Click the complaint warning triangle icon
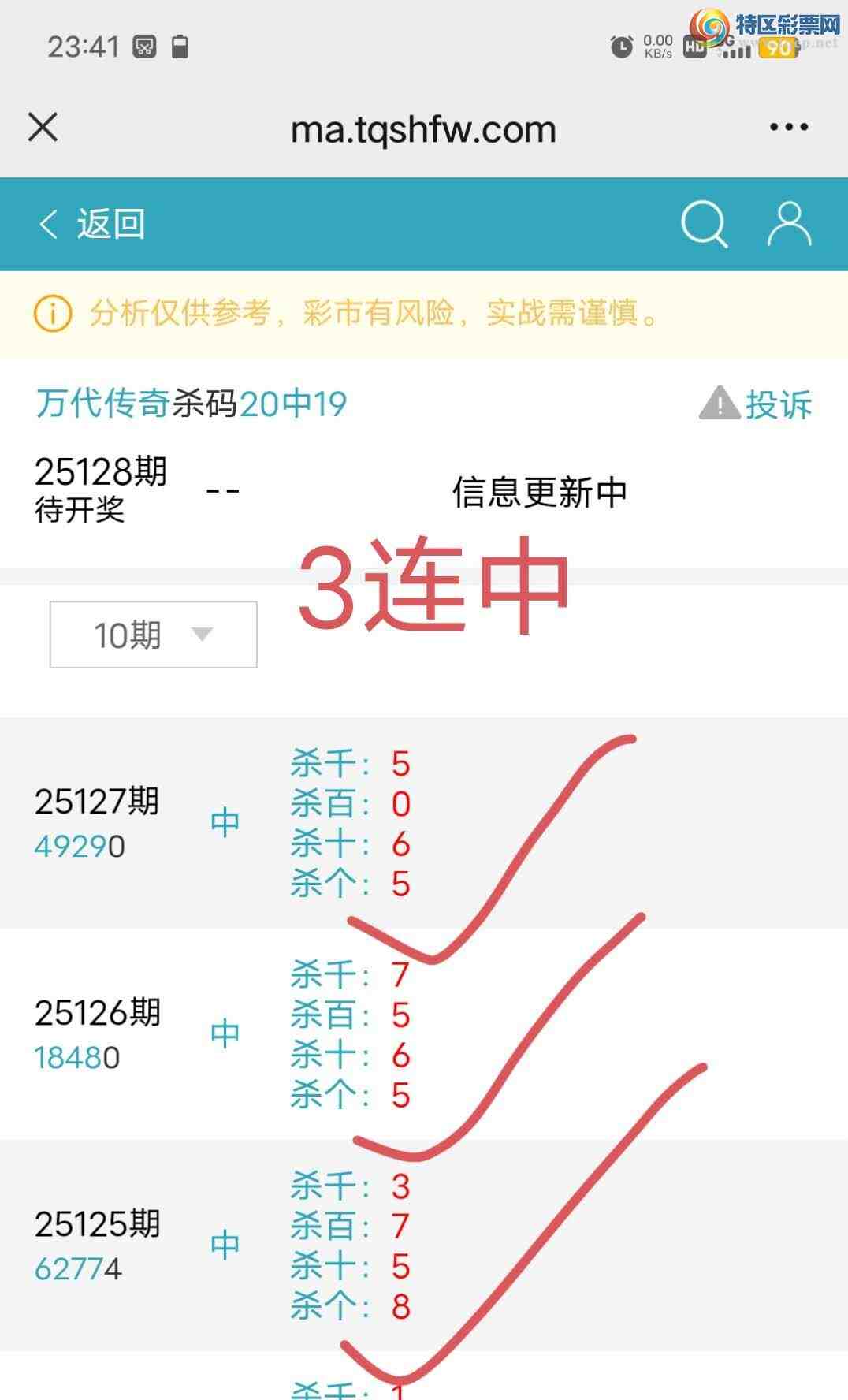848x1400 pixels. coord(719,404)
